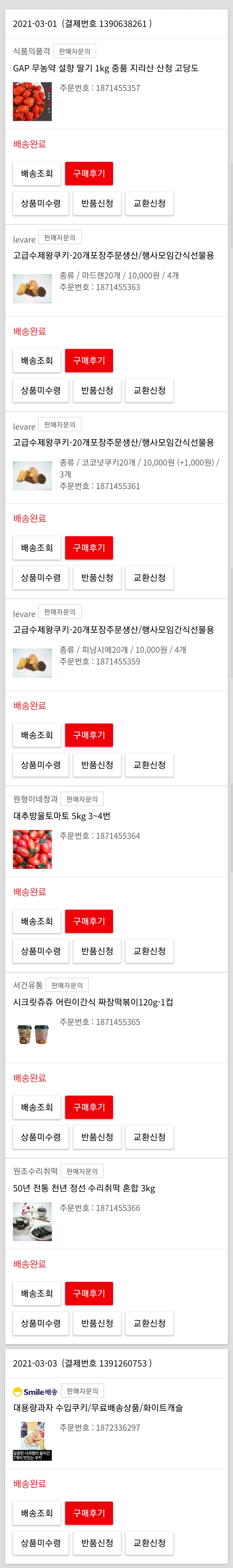Ask seller 서건유통 via 판매자문의
Screen dimensions: 233x1568
(x=67, y=985)
